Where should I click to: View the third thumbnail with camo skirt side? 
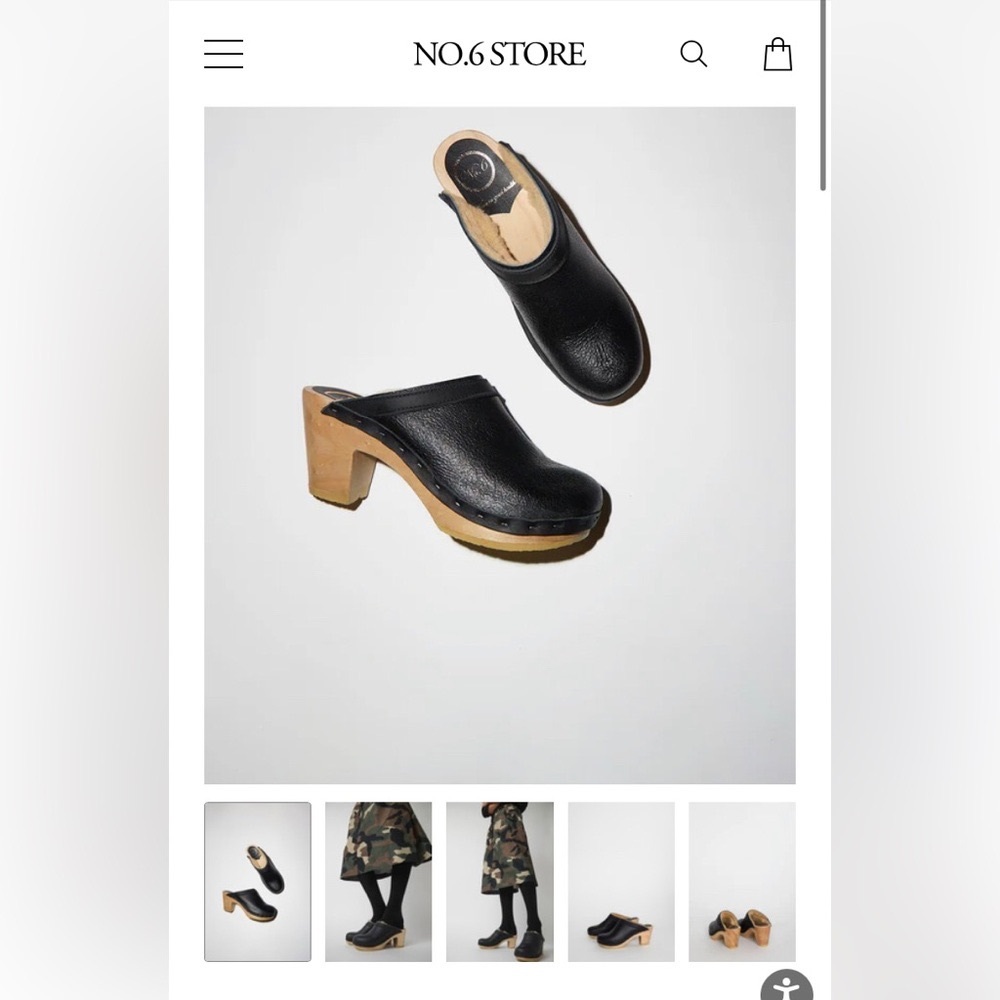click(499, 881)
